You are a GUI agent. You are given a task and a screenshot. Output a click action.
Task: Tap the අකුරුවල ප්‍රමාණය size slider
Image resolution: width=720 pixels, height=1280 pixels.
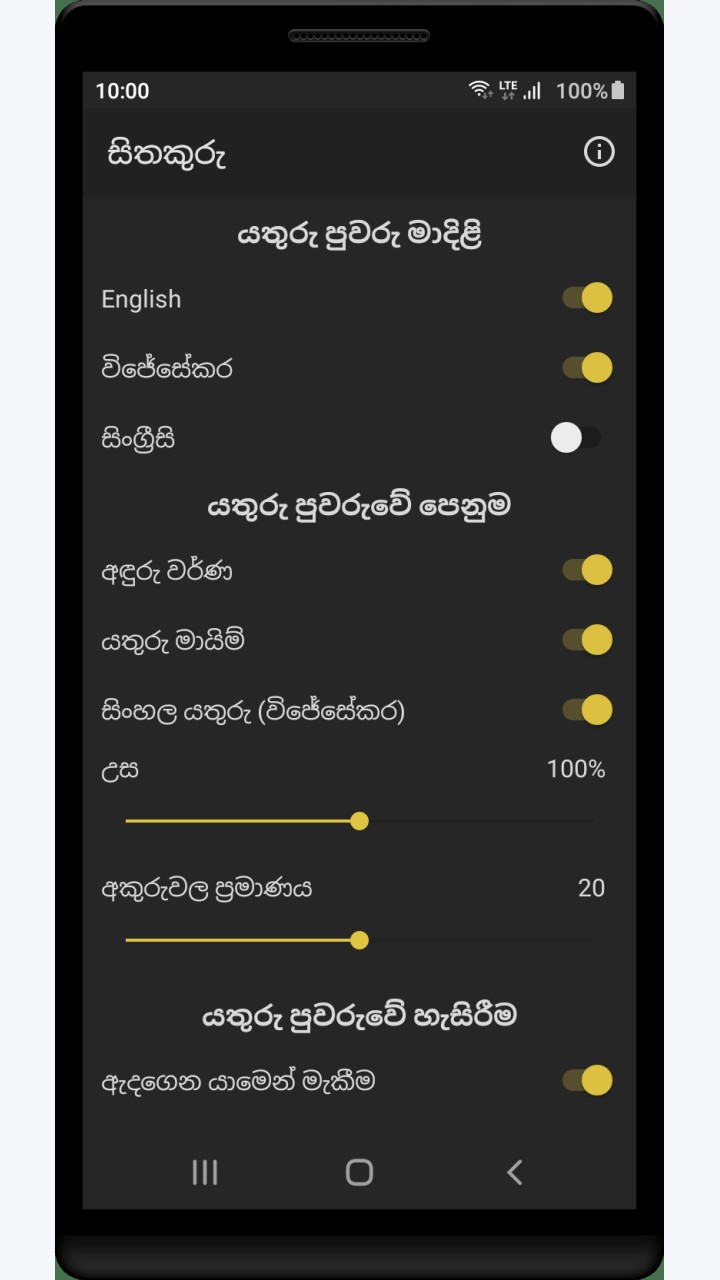[x=359, y=940]
